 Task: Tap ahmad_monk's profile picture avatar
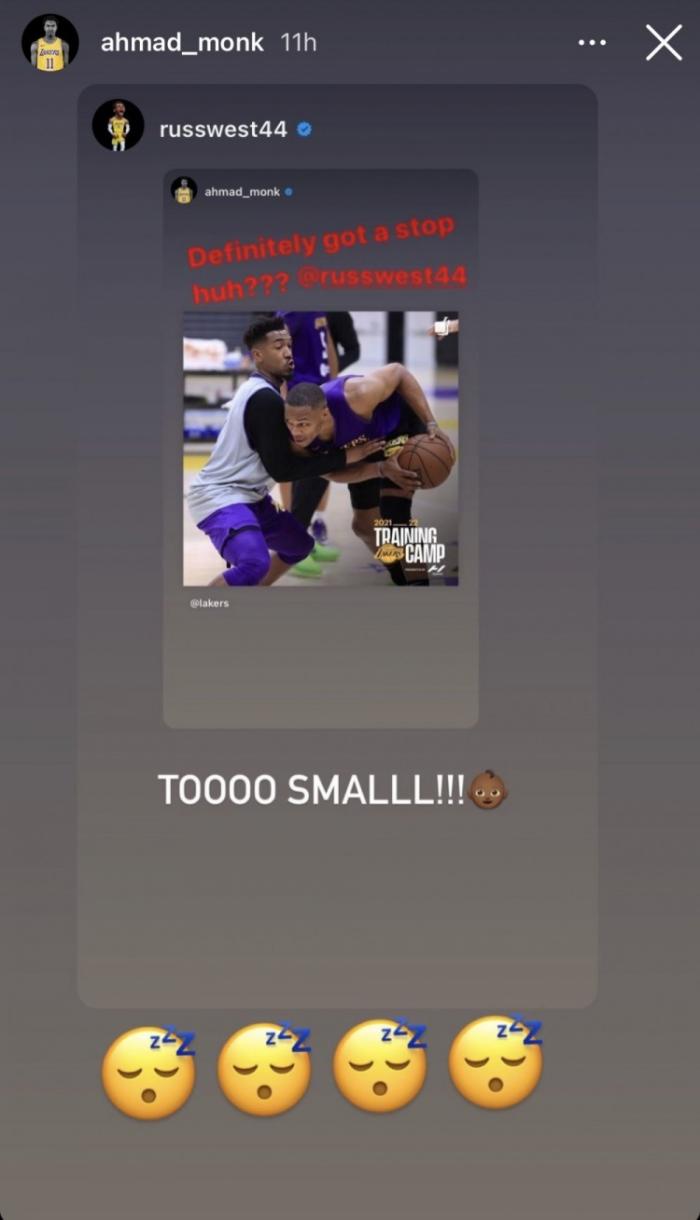coord(50,43)
